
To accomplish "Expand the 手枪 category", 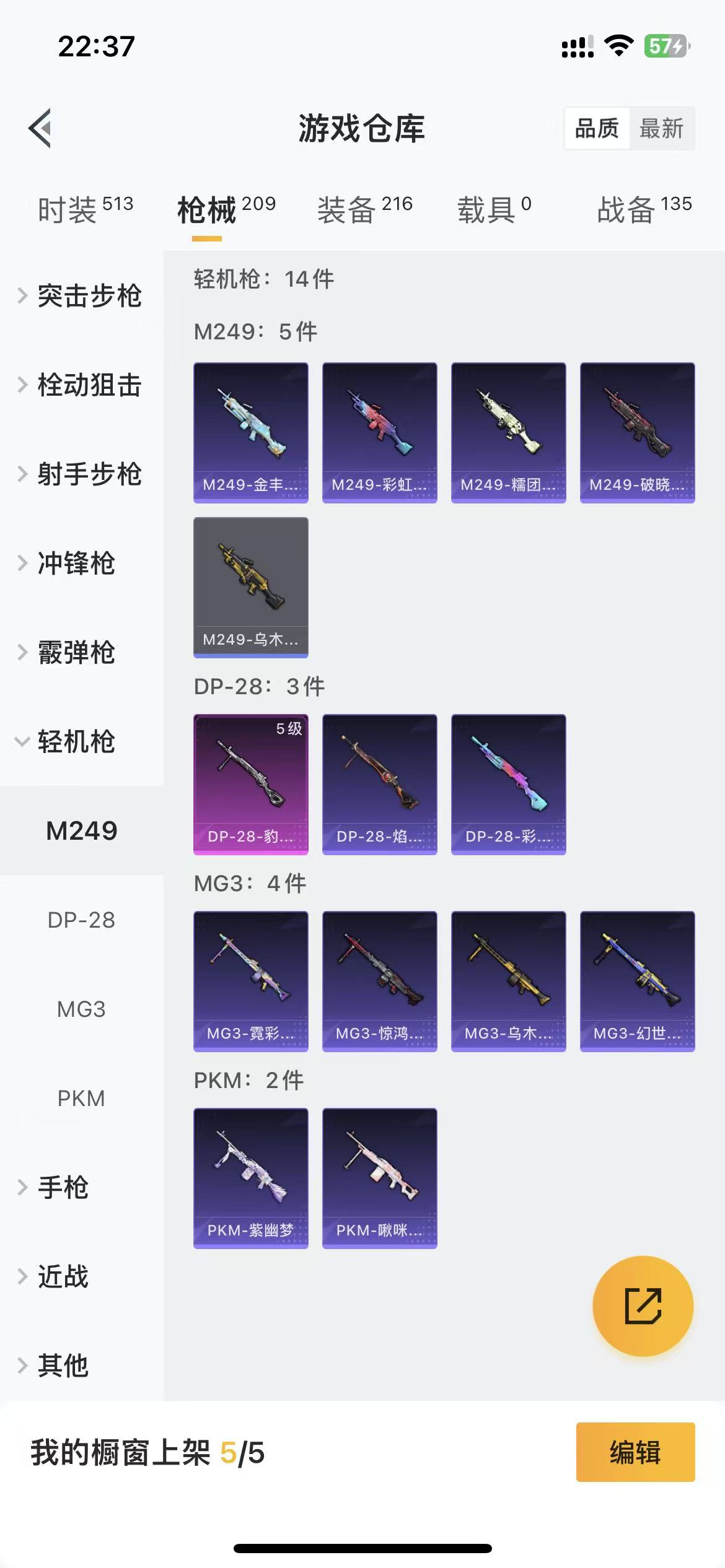I will (x=62, y=1188).
